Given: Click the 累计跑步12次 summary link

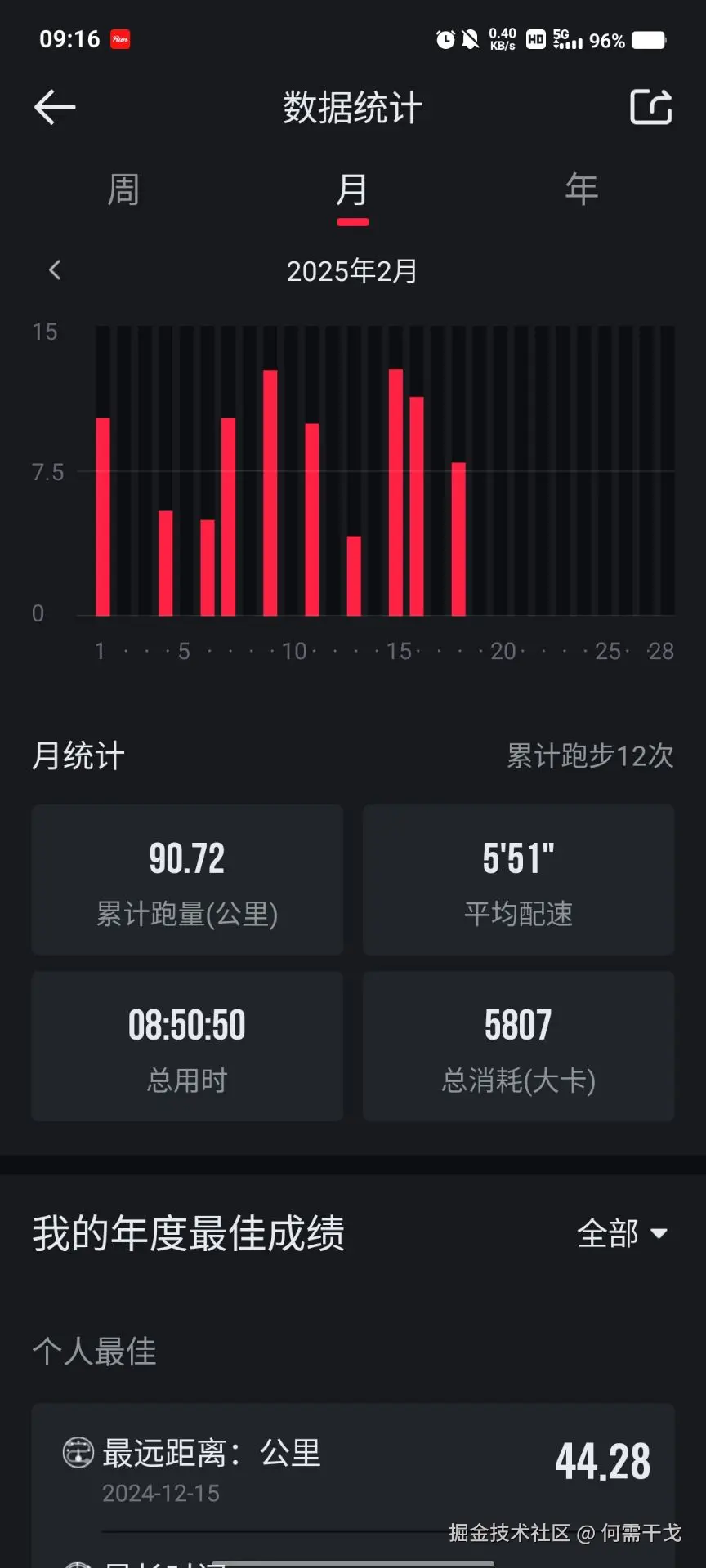Looking at the screenshot, I should coord(591,756).
